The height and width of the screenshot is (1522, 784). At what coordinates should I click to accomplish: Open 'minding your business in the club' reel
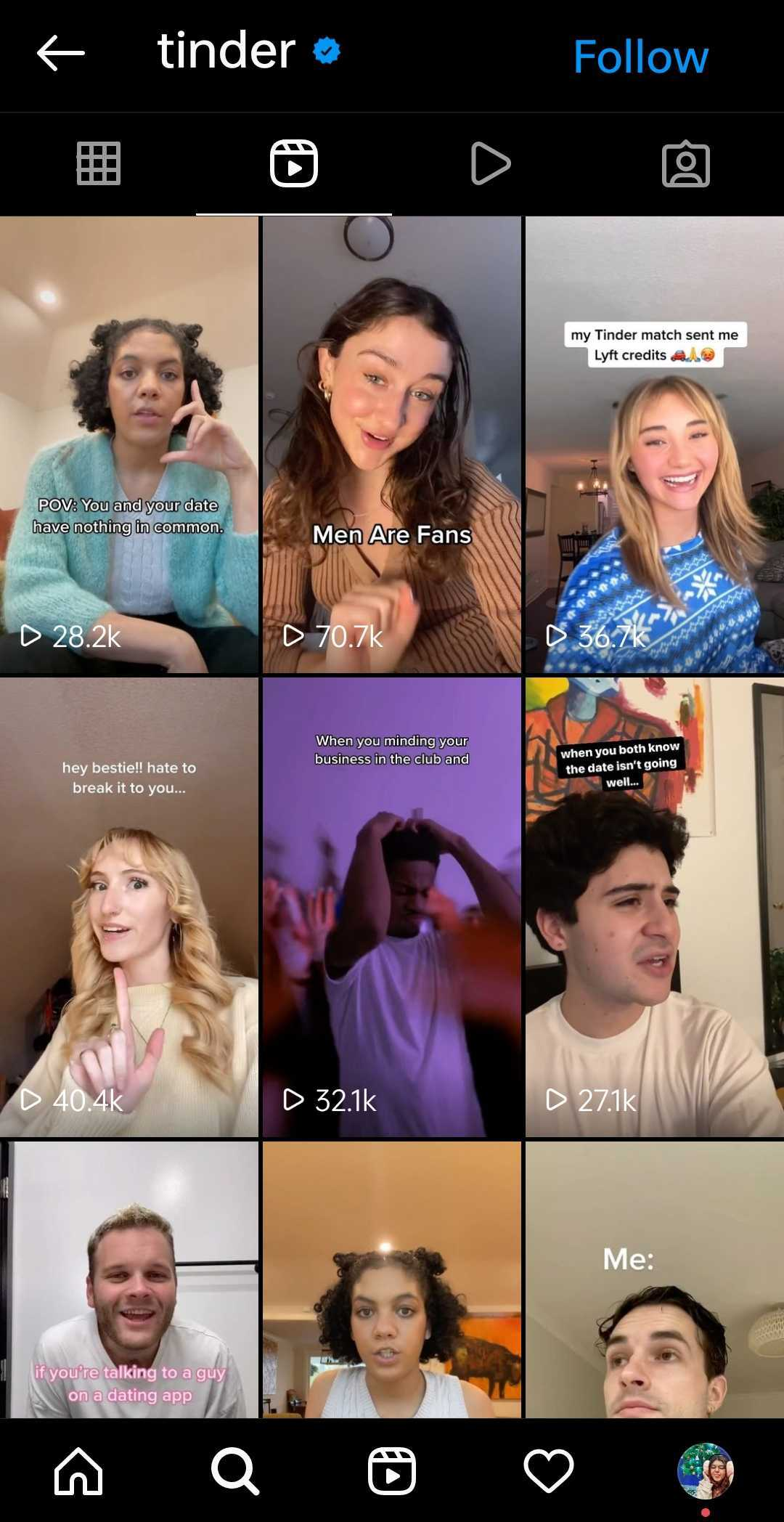(392, 906)
